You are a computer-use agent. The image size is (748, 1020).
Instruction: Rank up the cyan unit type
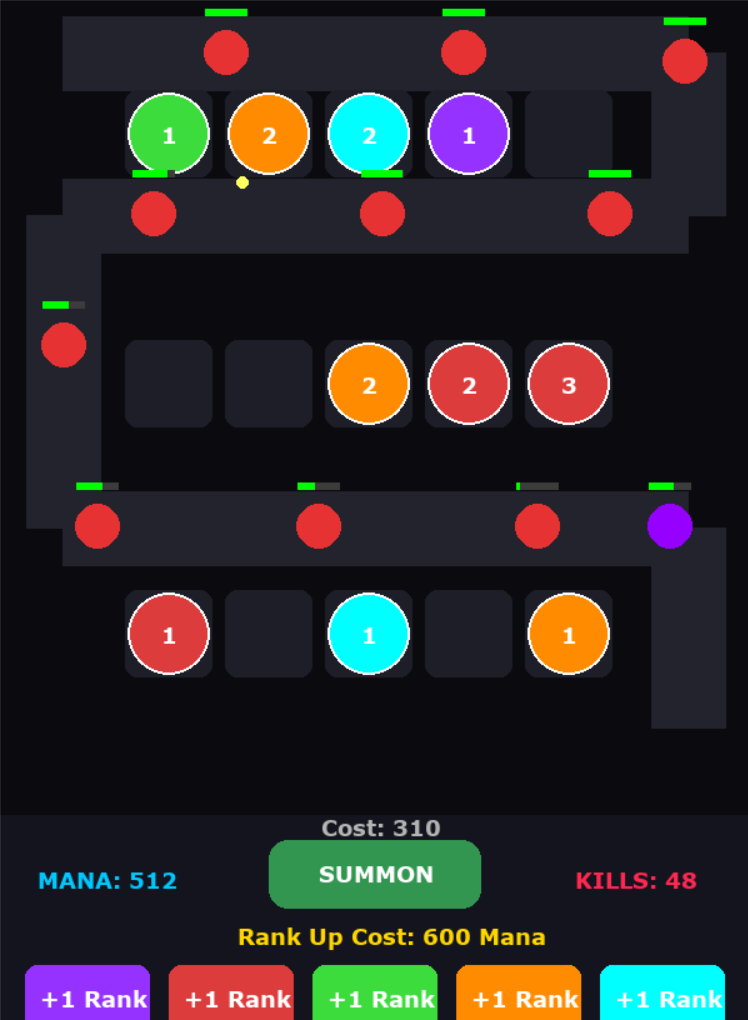click(662, 995)
